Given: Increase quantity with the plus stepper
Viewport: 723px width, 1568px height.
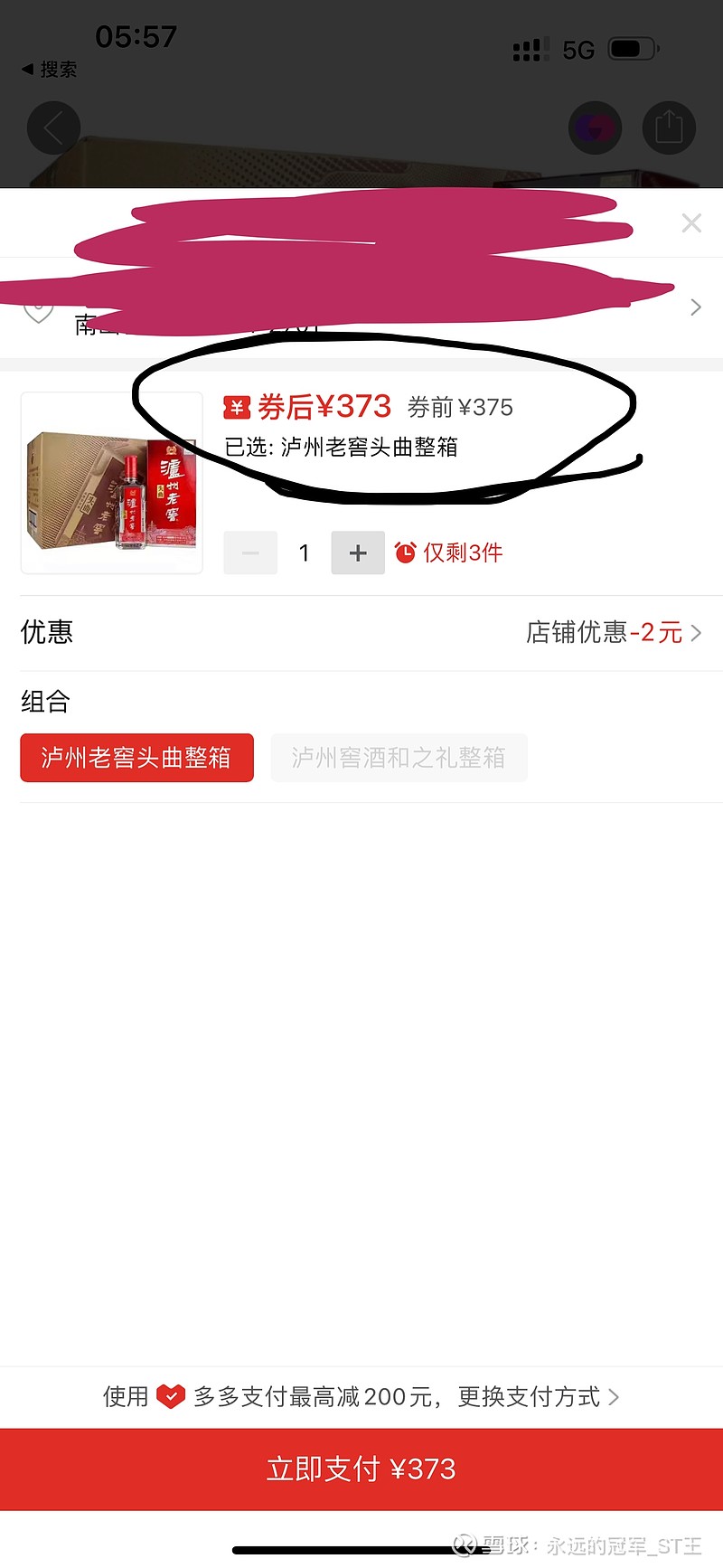Looking at the screenshot, I should coord(358,552).
